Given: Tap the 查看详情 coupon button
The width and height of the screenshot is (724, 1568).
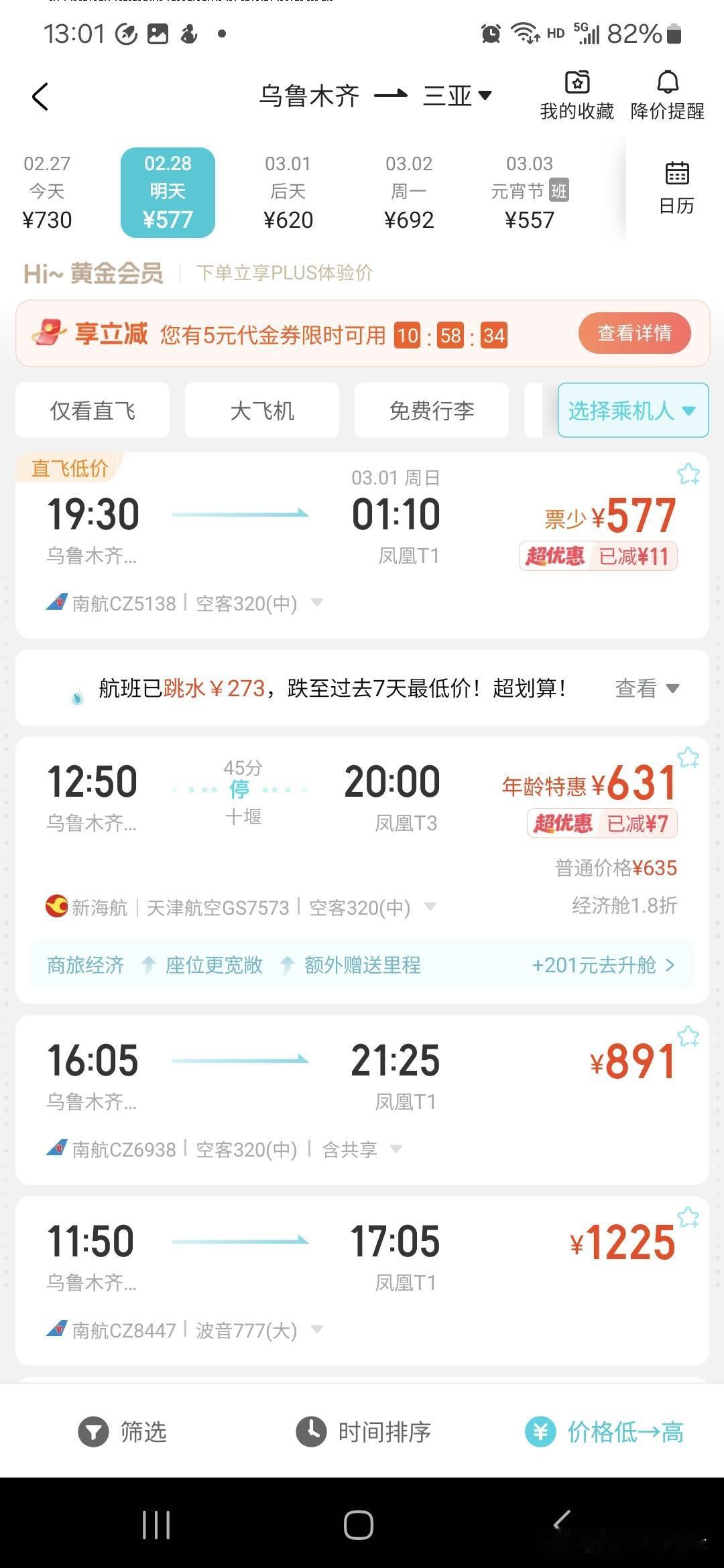Looking at the screenshot, I should pos(633,333).
